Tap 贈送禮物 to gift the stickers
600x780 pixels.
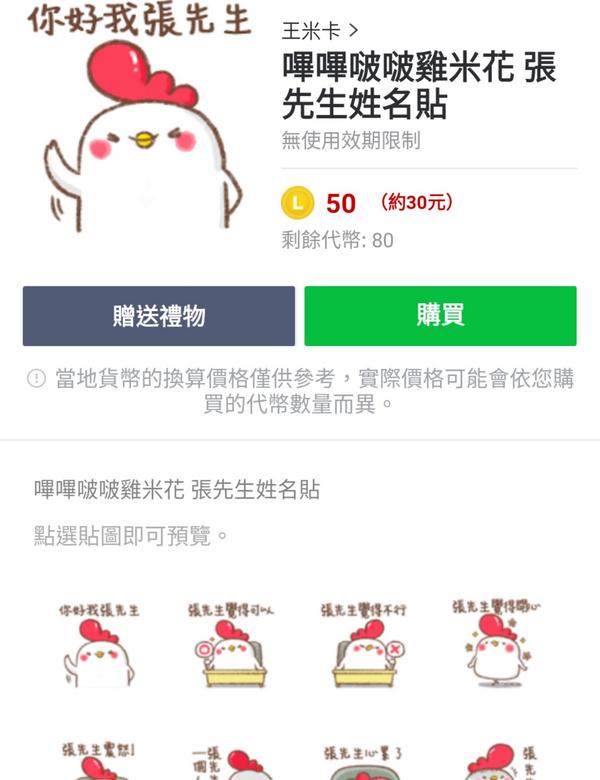pyautogui.click(x=159, y=316)
